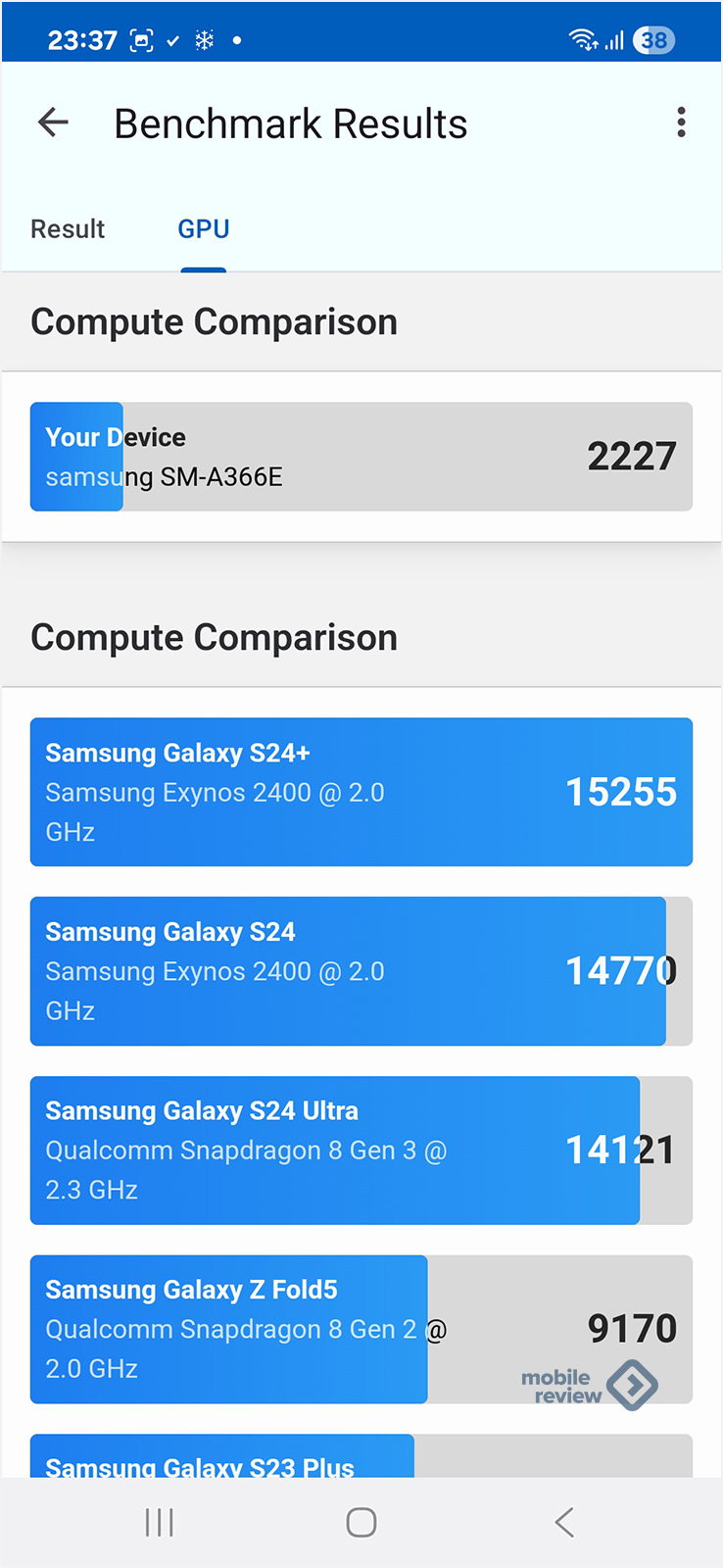
Task: Tap the system home button
Action: pyautogui.click(x=361, y=1522)
